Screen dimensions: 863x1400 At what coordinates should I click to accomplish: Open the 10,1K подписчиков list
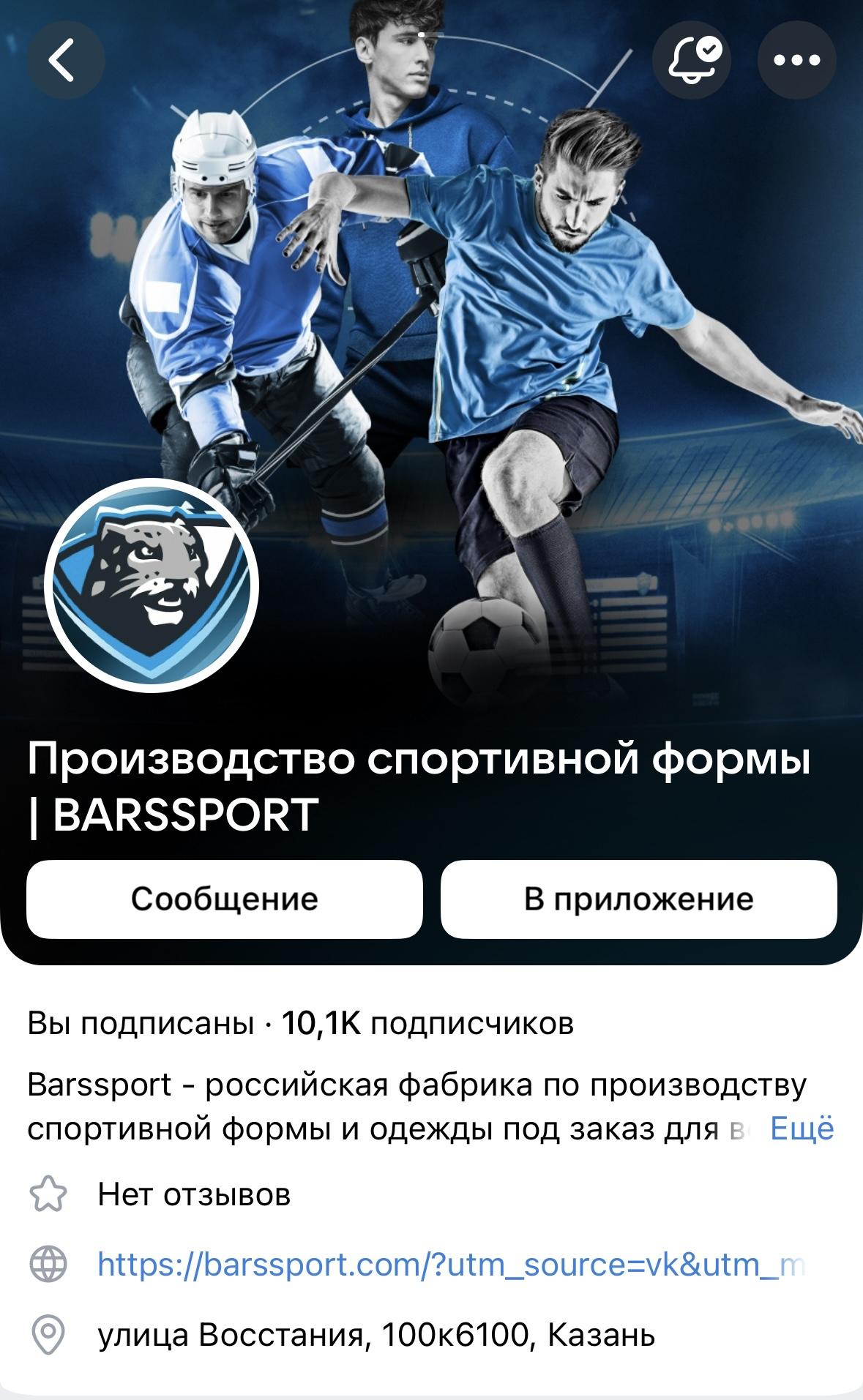(x=427, y=1023)
